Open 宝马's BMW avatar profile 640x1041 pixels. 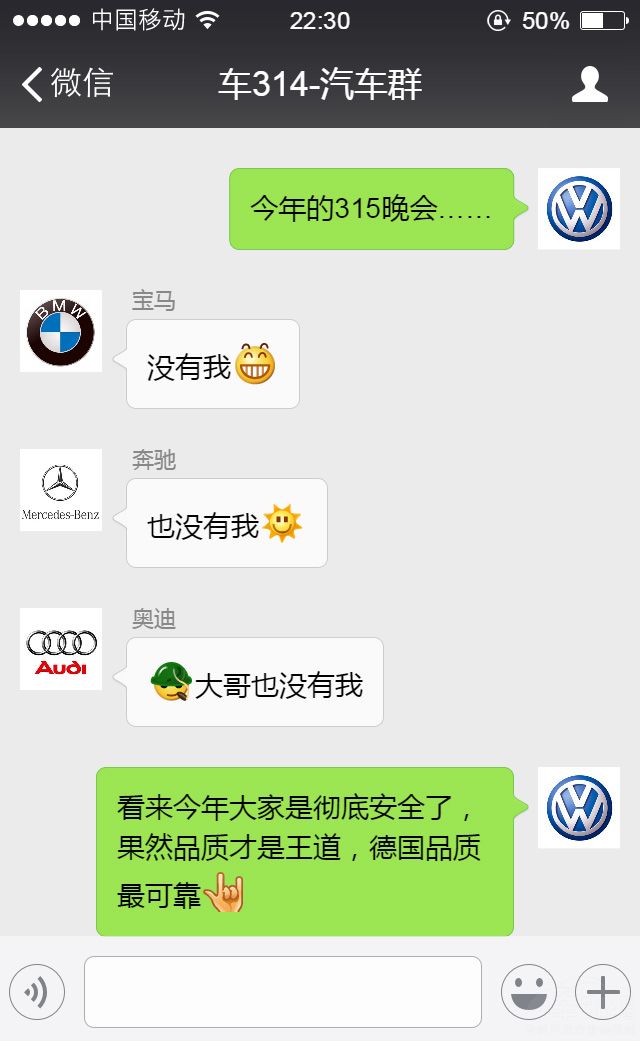click(61, 331)
